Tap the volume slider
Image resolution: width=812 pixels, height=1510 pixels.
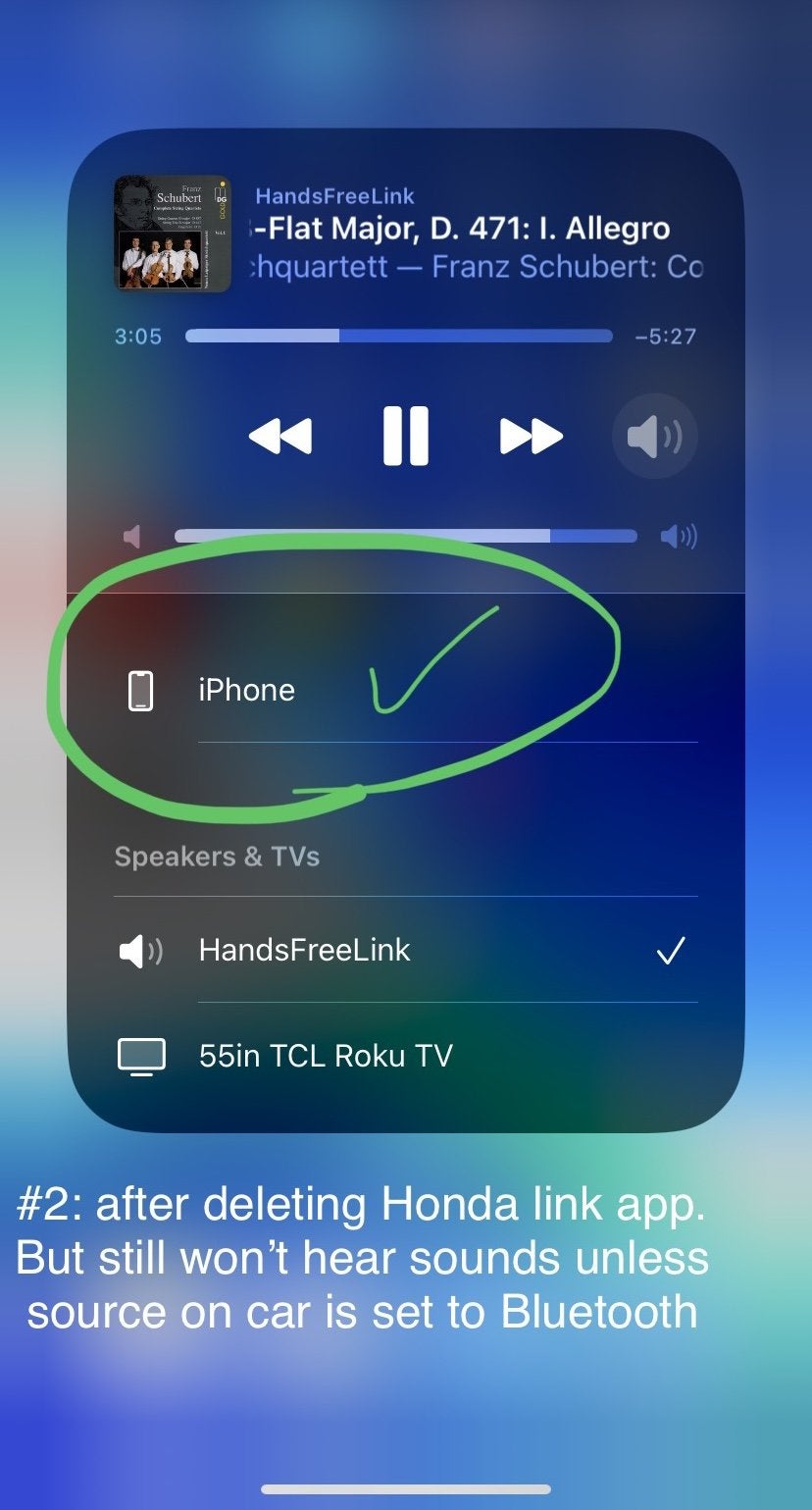(405, 536)
